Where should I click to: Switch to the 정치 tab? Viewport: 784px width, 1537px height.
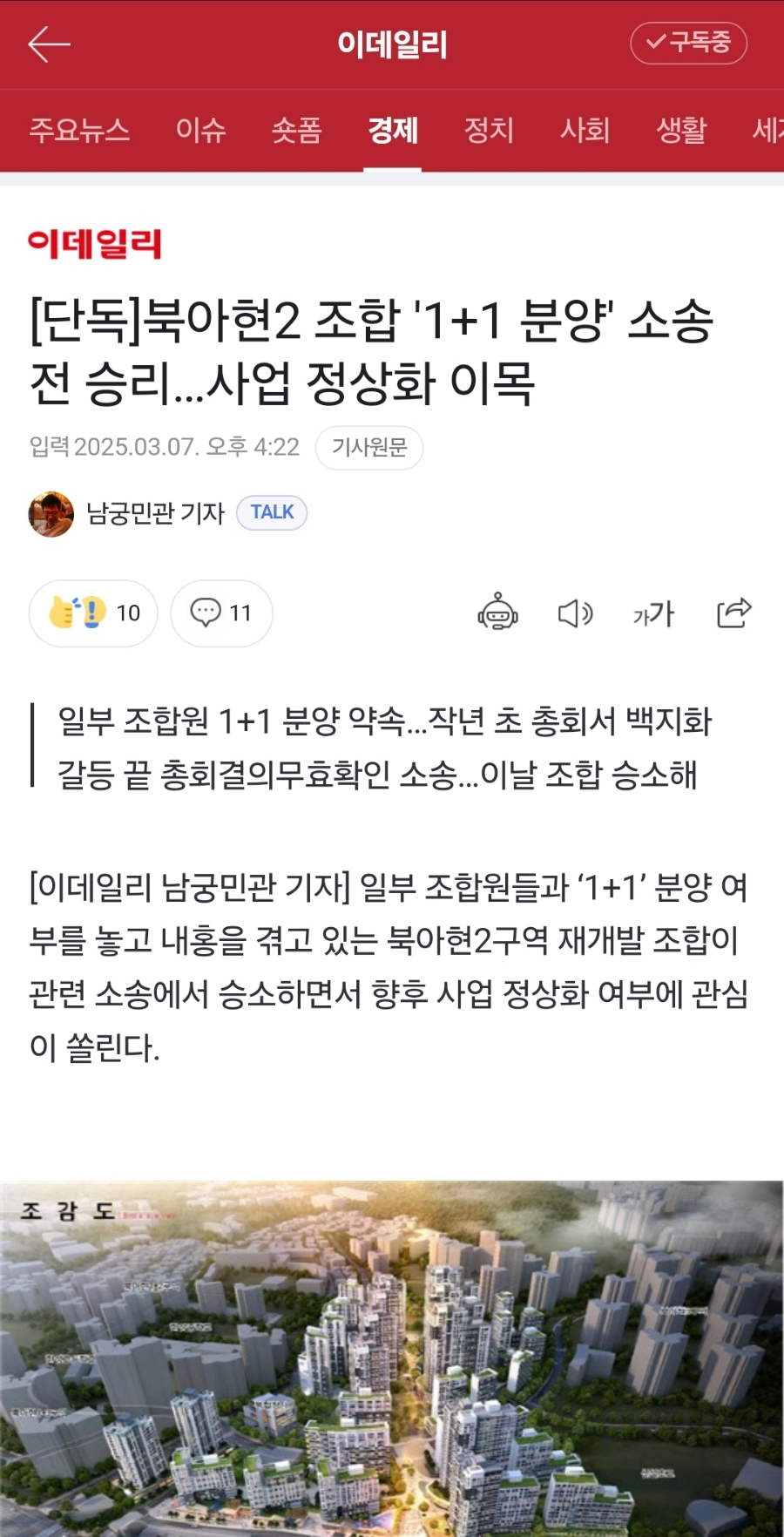tap(489, 131)
